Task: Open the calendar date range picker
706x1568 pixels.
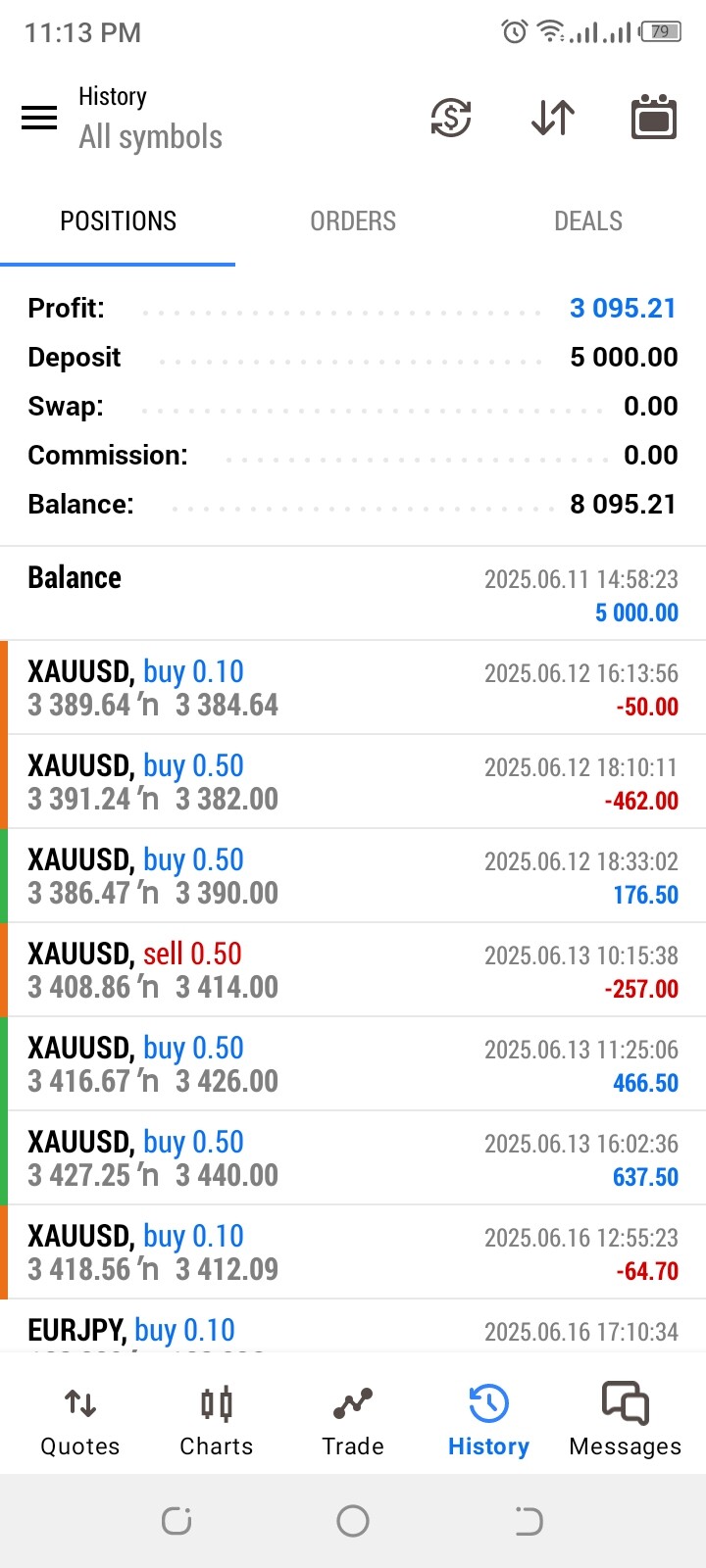Action: (x=653, y=118)
